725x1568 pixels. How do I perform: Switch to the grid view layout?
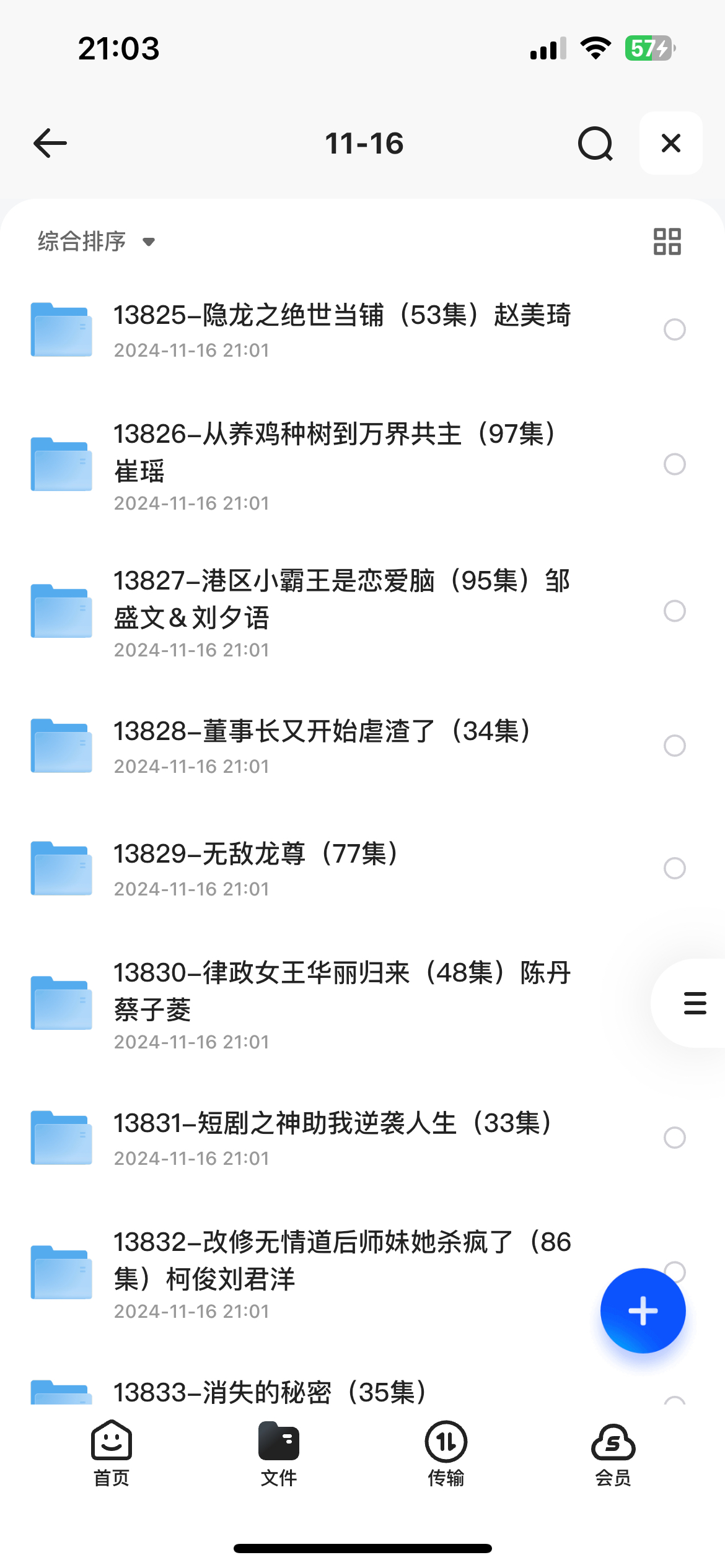(x=667, y=242)
